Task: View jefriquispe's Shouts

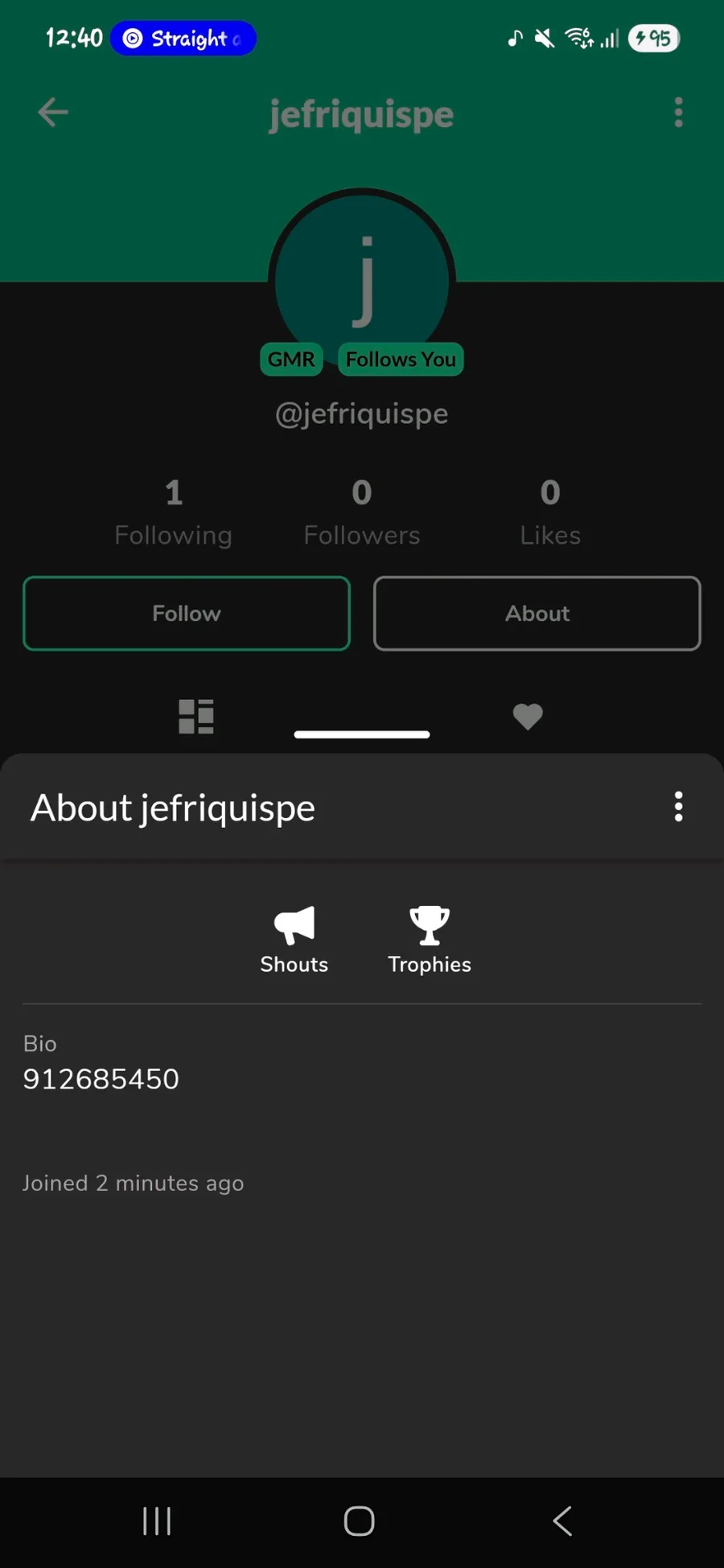Action: coord(294,939)
